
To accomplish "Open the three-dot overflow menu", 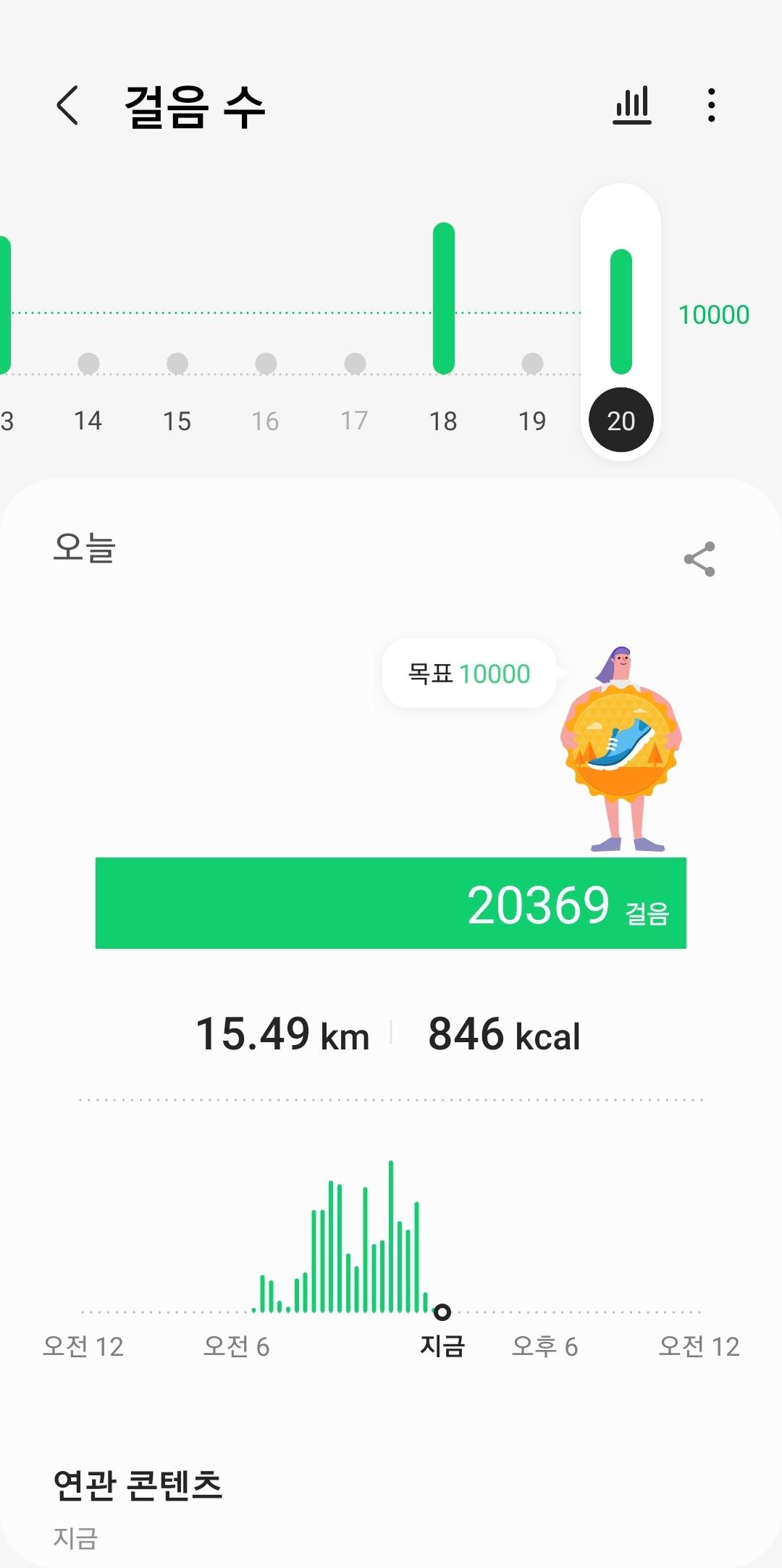I will coord(712,106).
